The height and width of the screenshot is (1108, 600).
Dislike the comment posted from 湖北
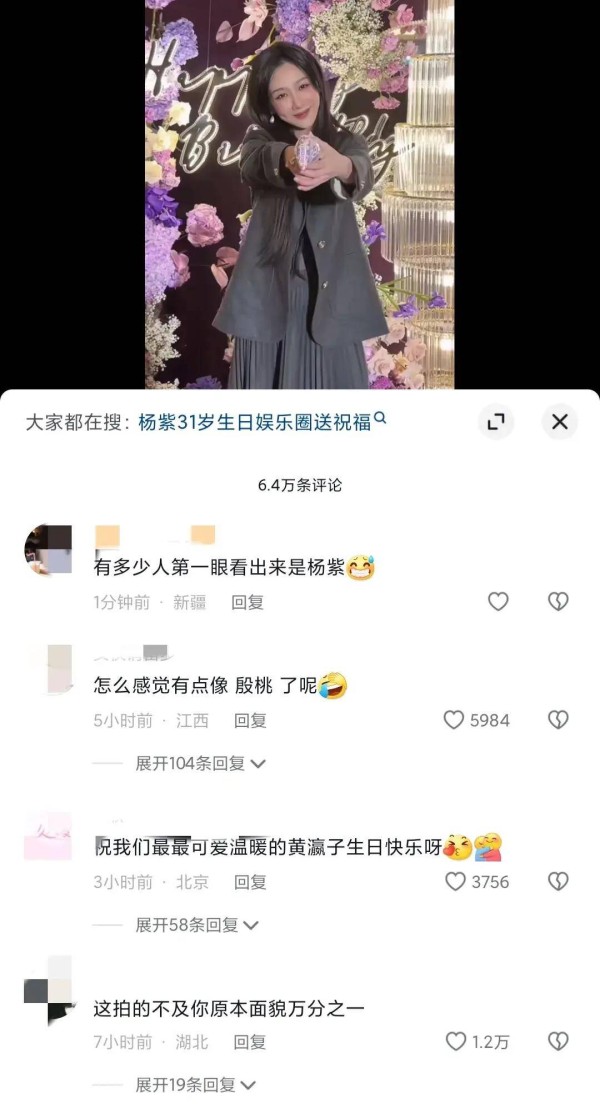558,1042
